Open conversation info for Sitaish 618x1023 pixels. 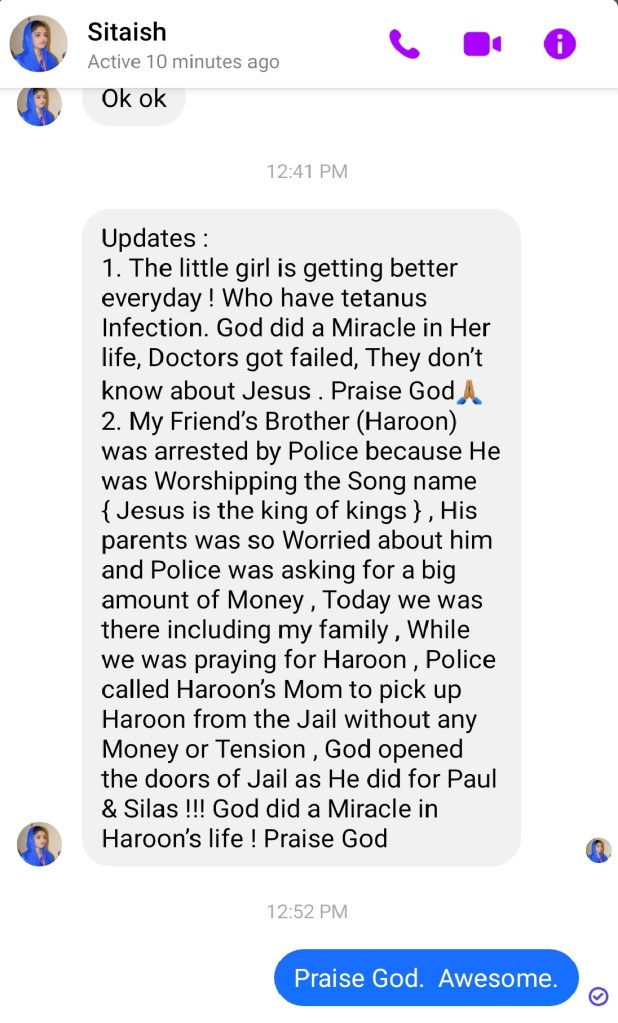[x=559, y=44]
